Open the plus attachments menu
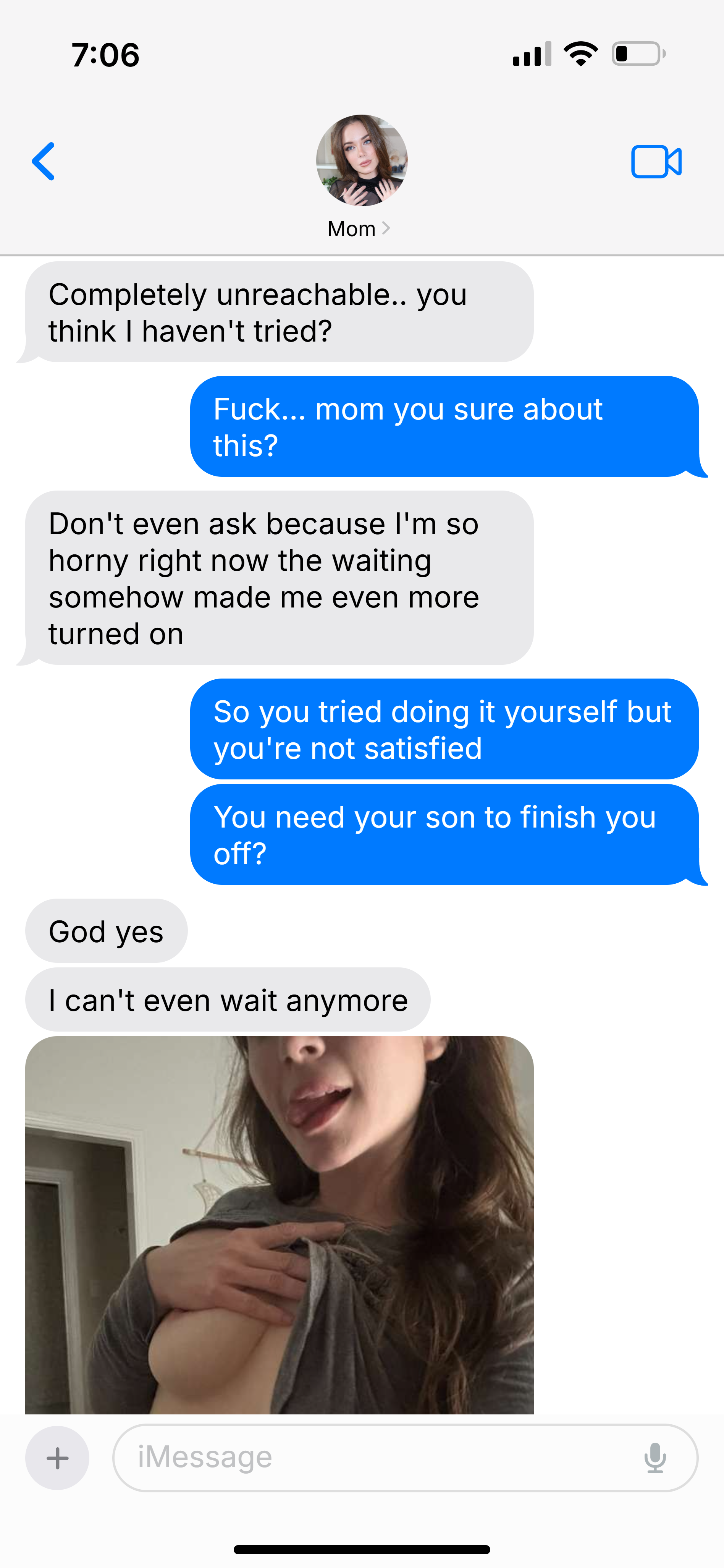Viewport: 724px width, 1568px height. [x=57, y=1458]
